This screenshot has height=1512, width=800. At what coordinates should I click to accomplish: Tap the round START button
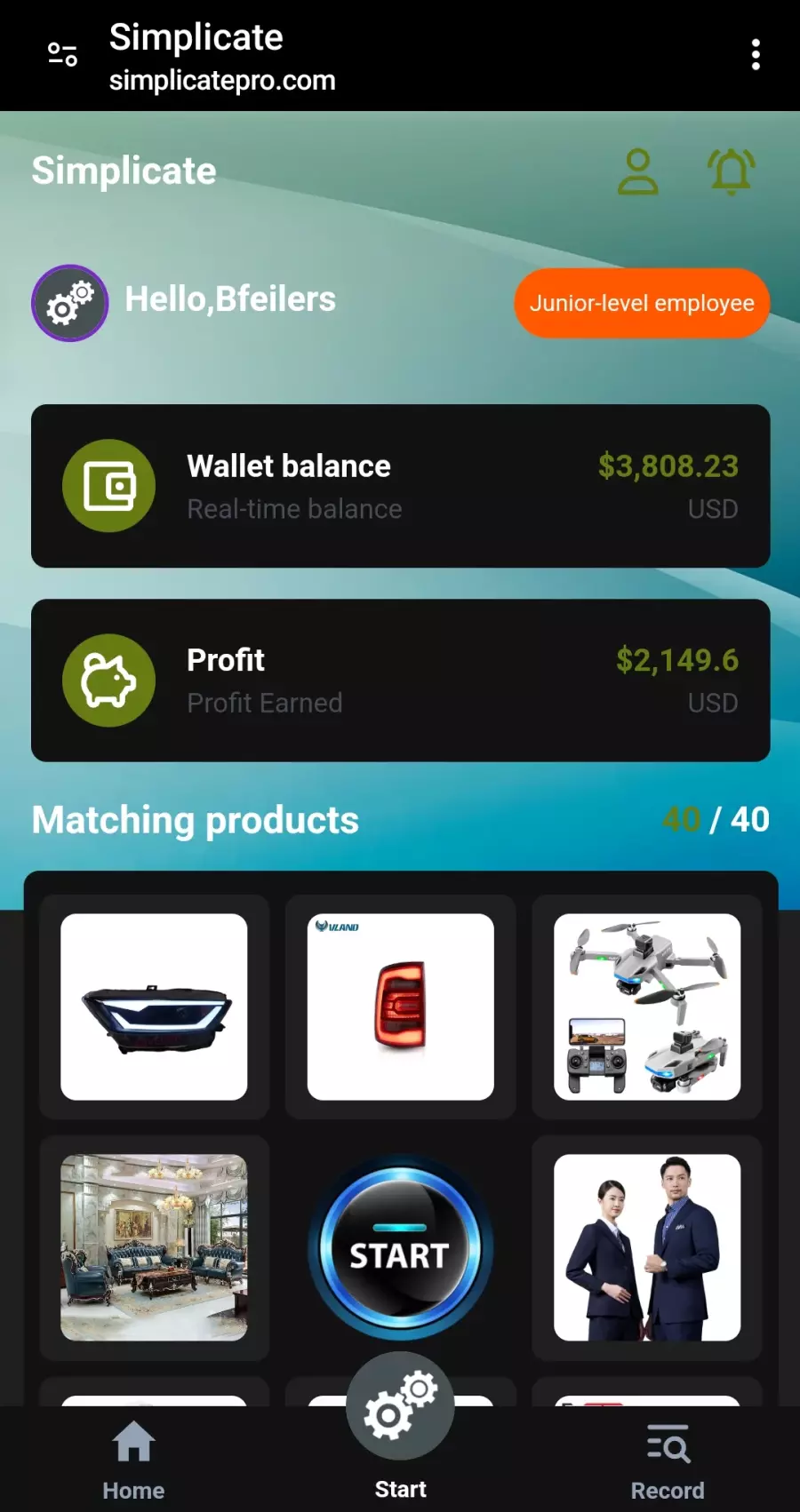pyautogui.click(x=400, y=1249)
